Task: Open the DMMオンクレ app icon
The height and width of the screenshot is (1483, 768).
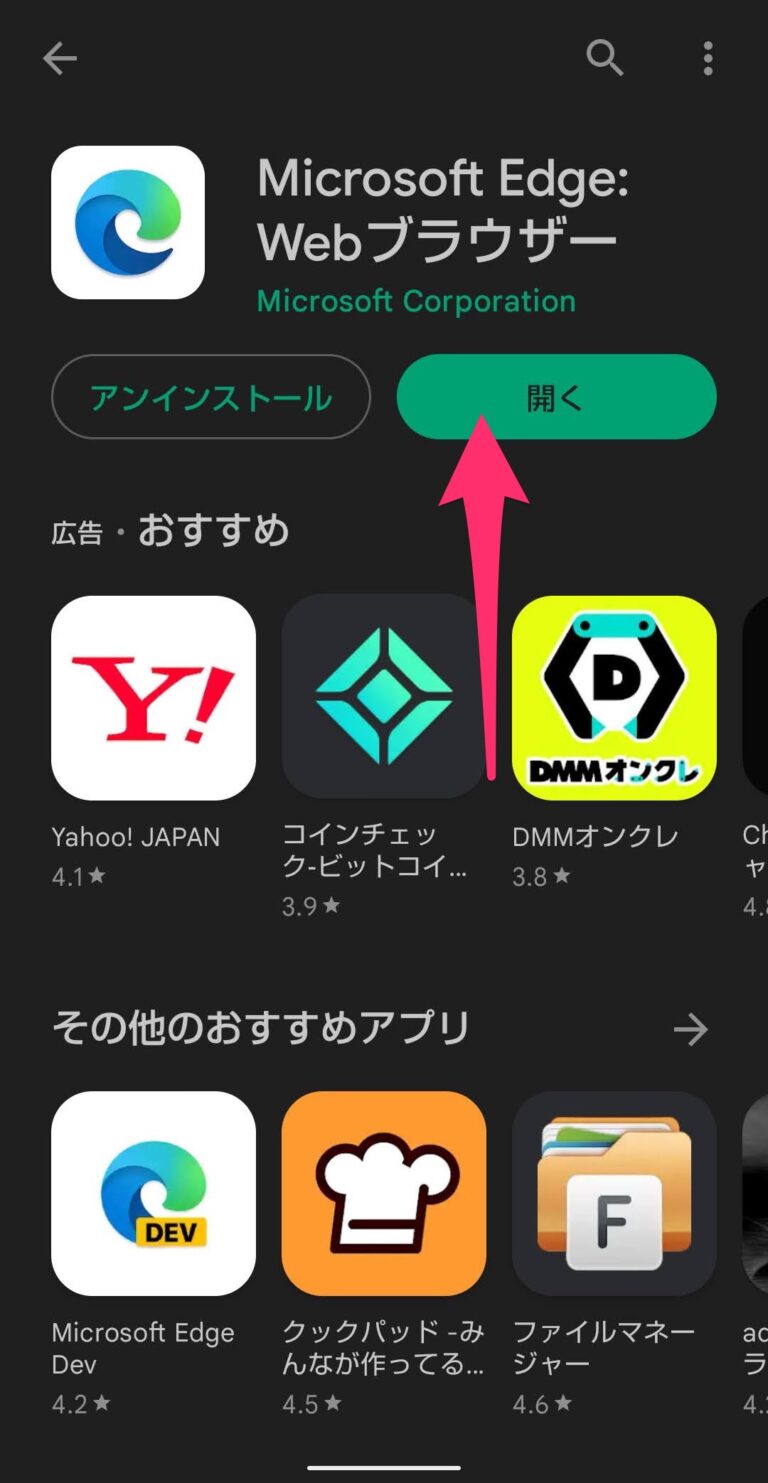Action: [614, 698]
